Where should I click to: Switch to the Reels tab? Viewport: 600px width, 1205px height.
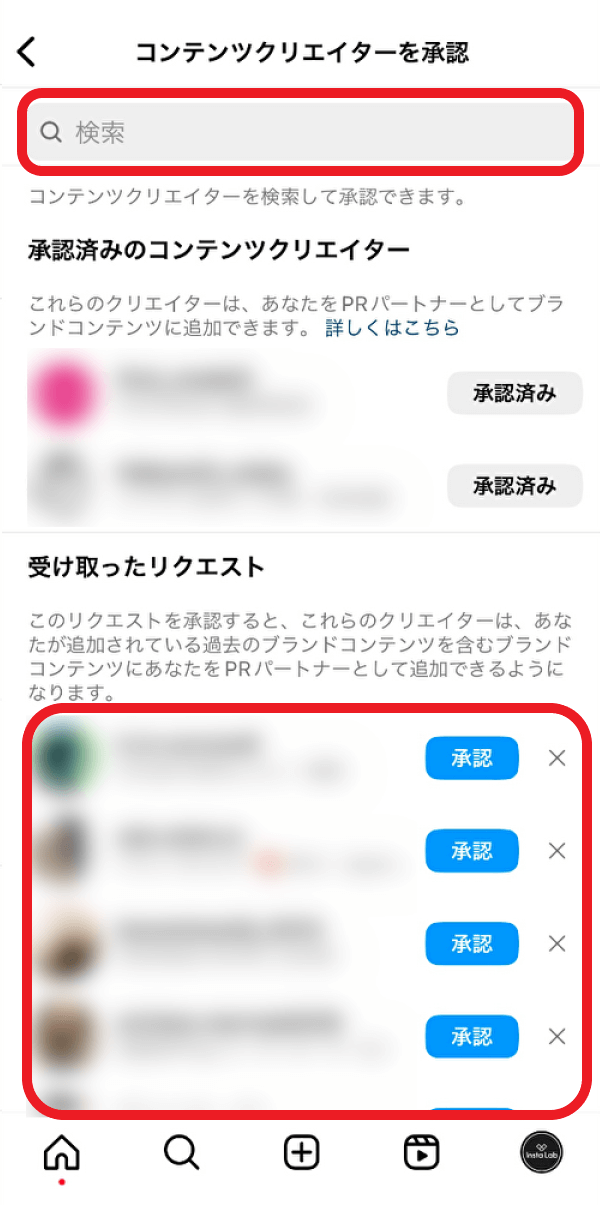point(421,1153)
